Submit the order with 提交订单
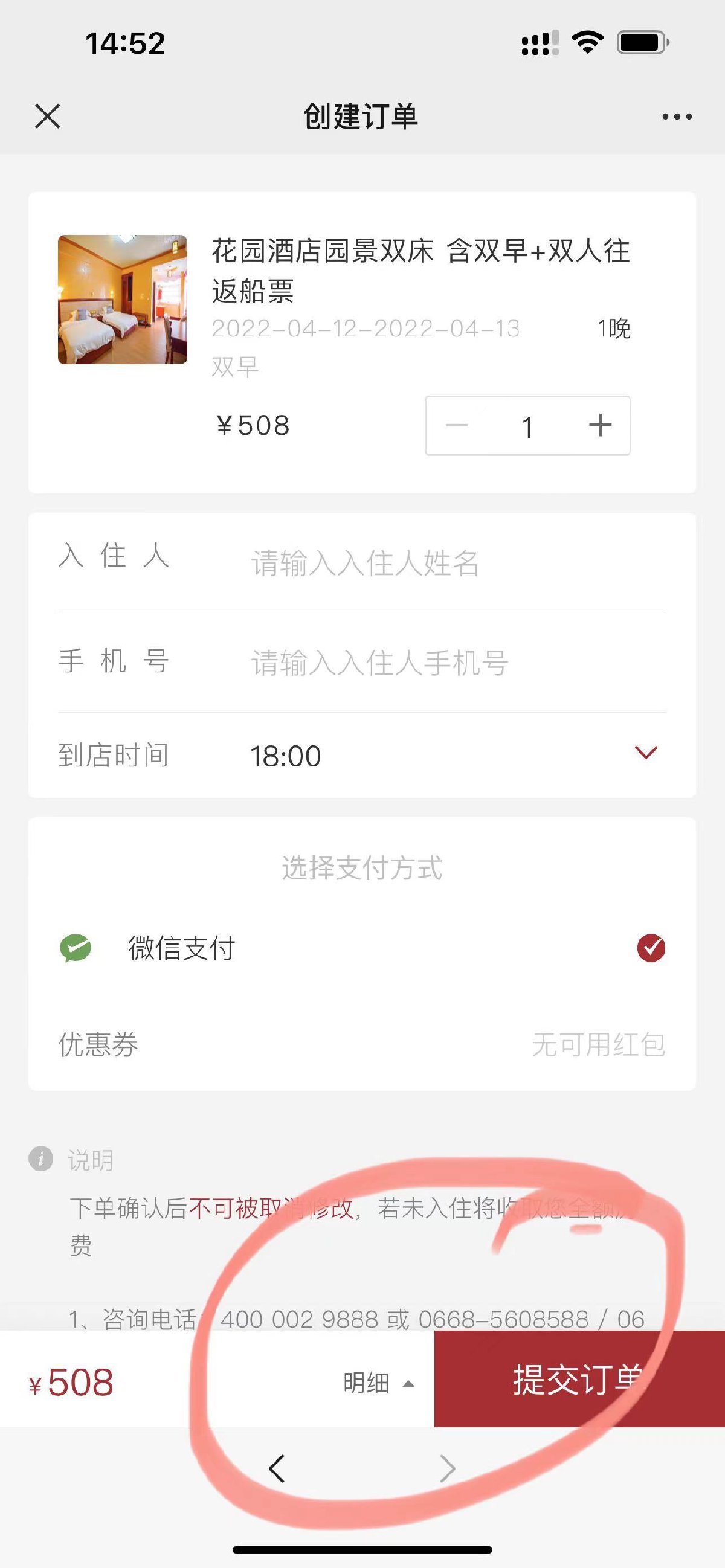 click(x=578, y=1379)
